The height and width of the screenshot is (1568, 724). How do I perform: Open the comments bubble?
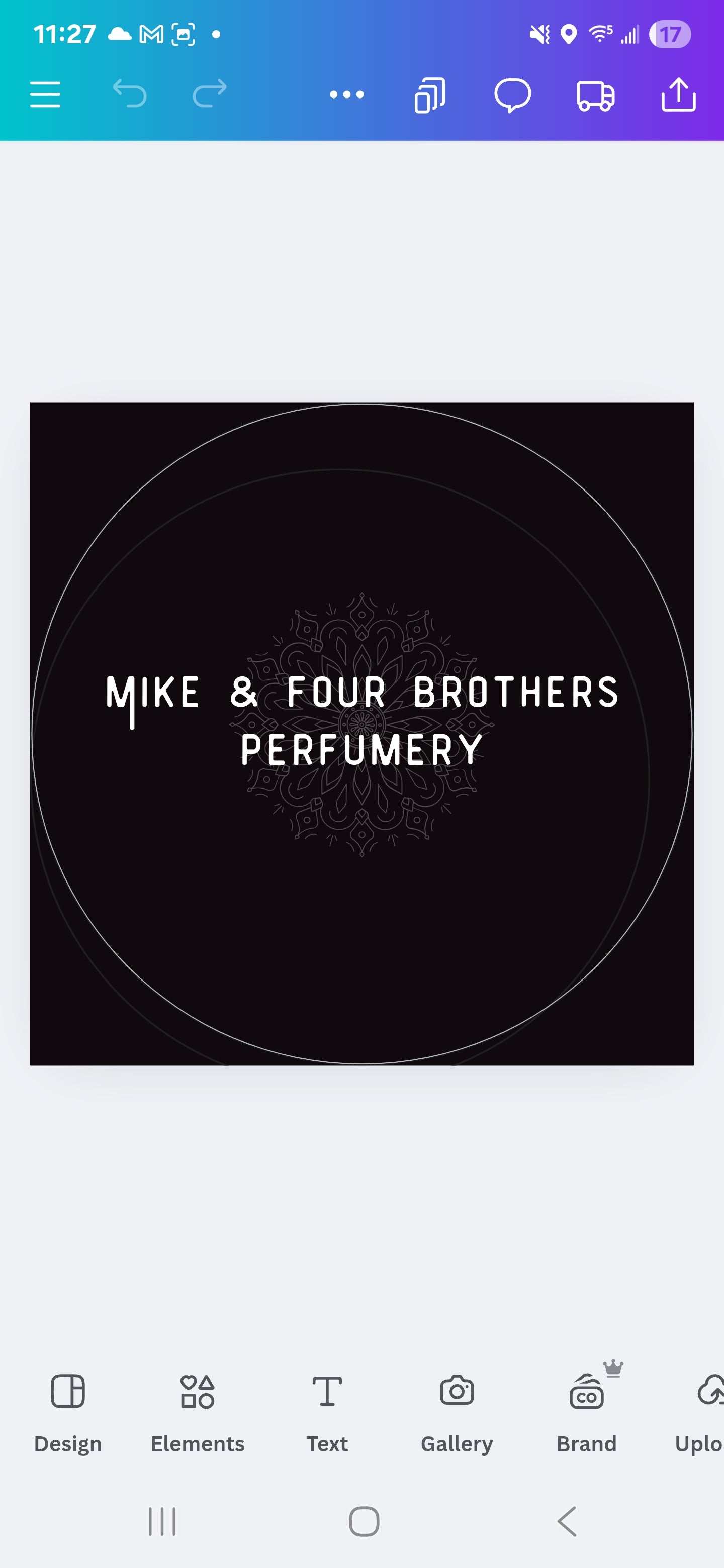tap(512, 95)
